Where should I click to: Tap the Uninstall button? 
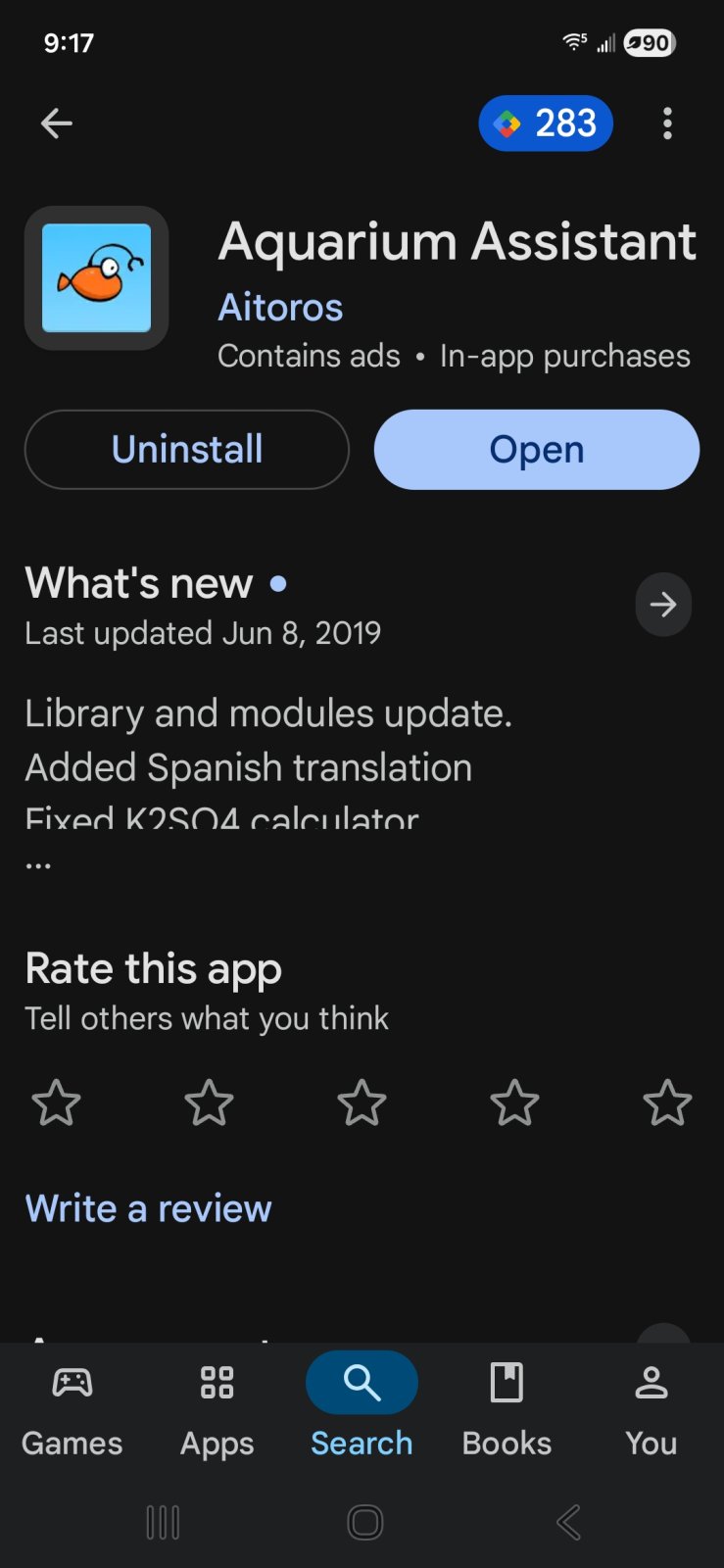186,449
